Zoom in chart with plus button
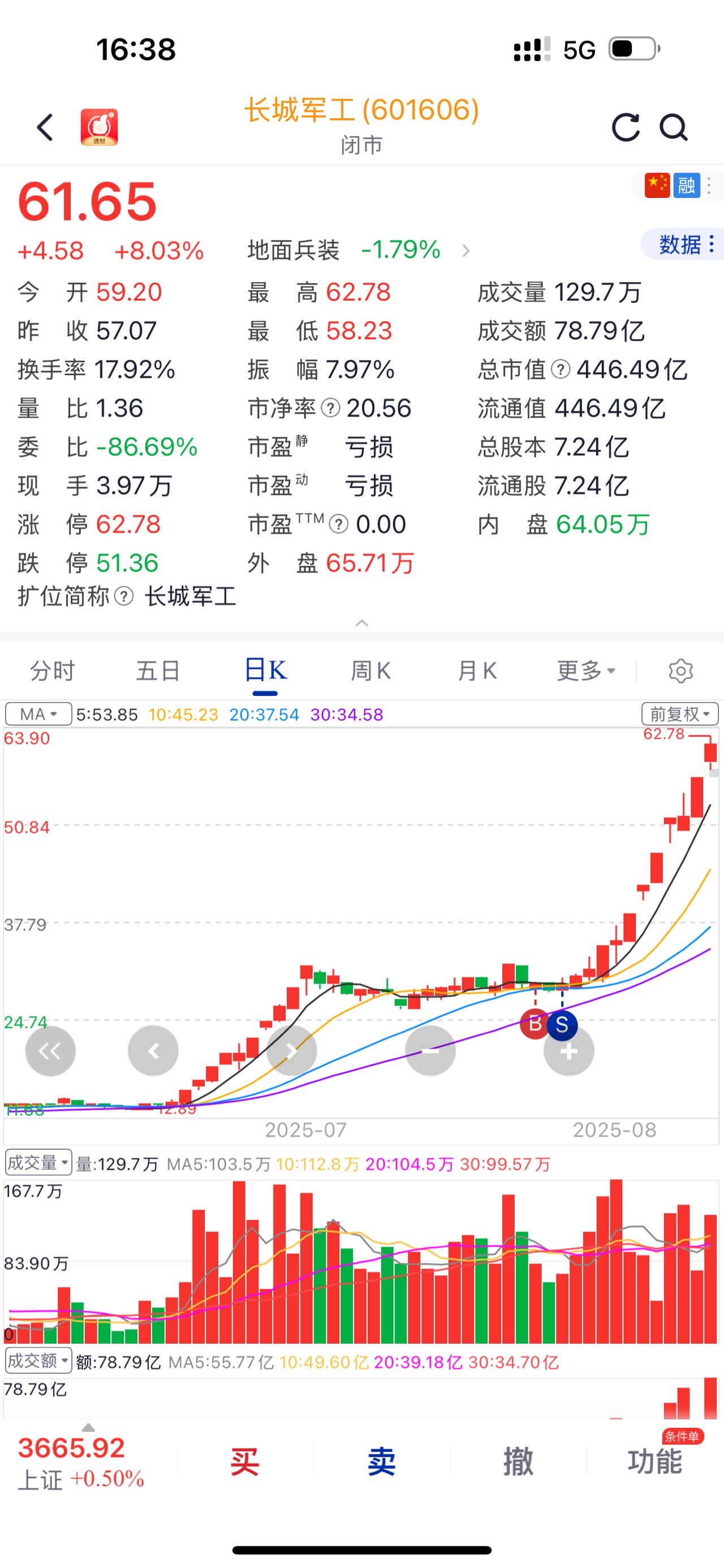 coord(568,1051)
